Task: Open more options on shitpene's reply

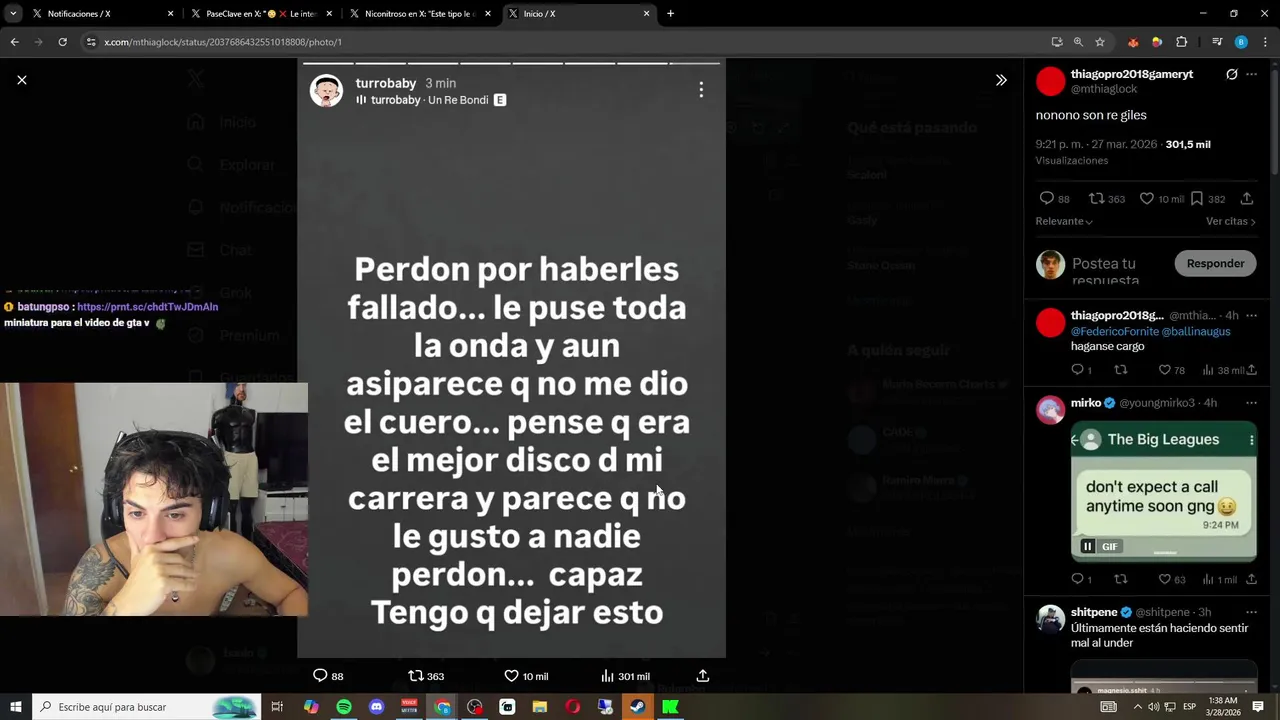Action: (x=1251, y=612)
